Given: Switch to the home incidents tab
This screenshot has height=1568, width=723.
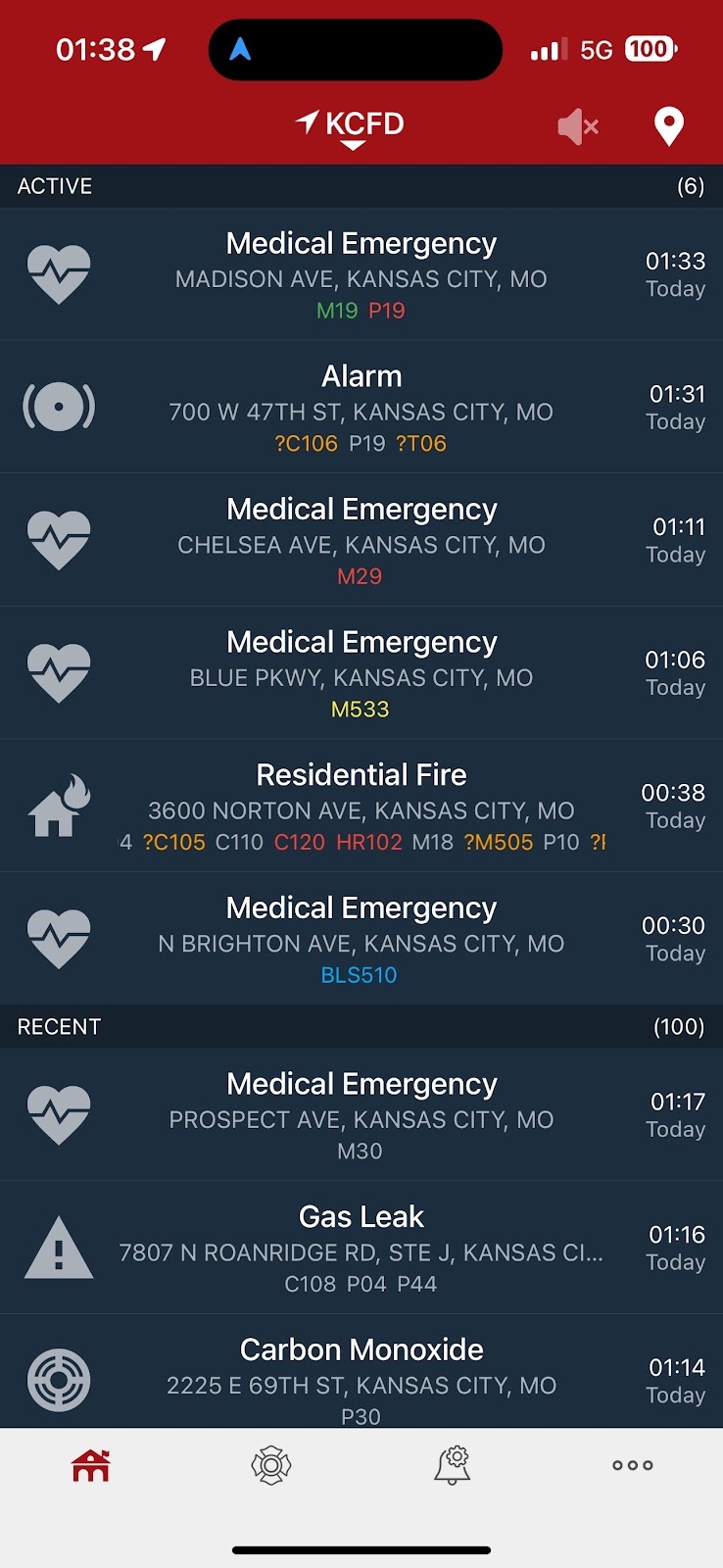Looking at the screenshot, I should coord(91,1466).
